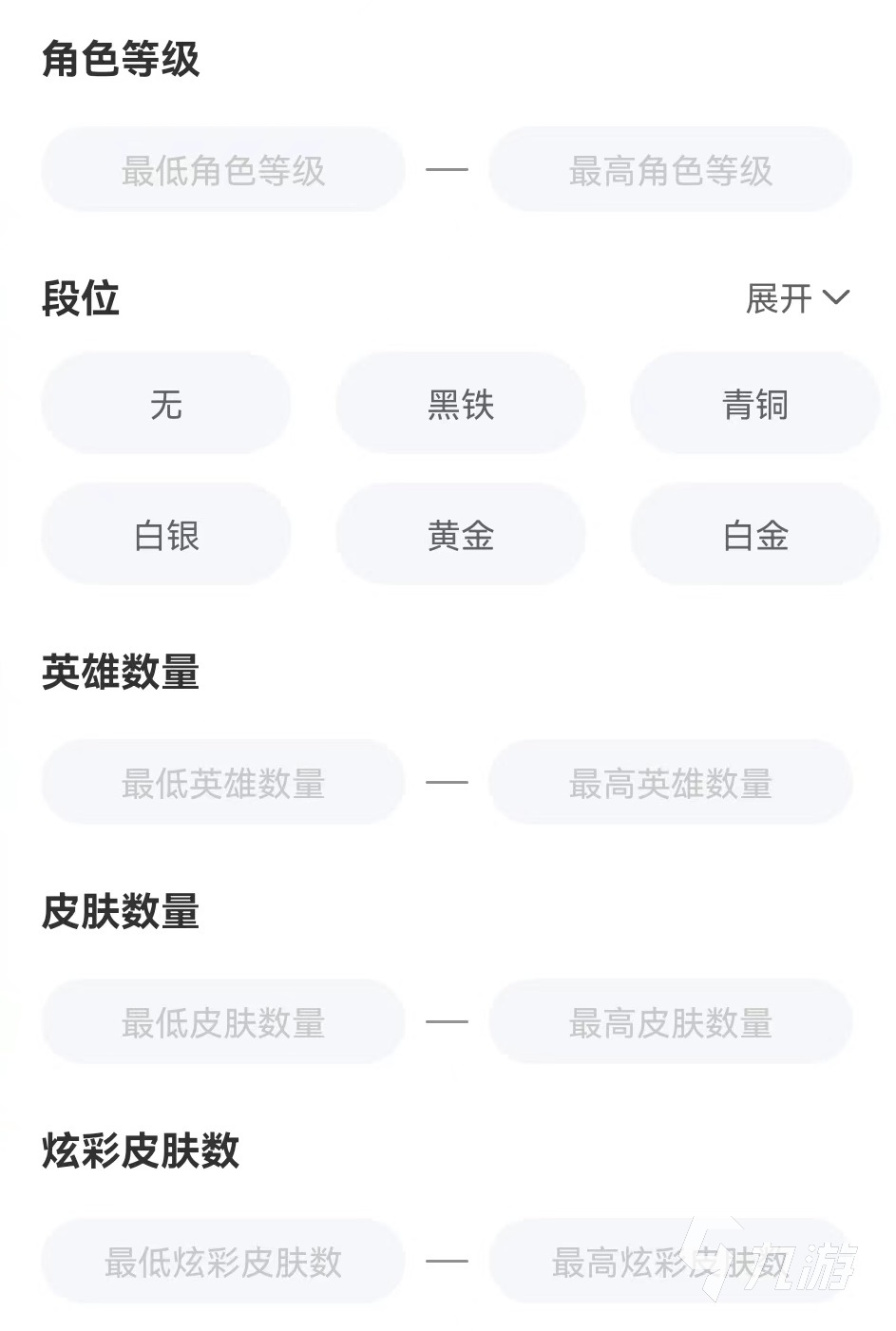This screenshot has width=896, height=1331.
Task: Select the 无 rank chip
Action: (x=166, y=405)
